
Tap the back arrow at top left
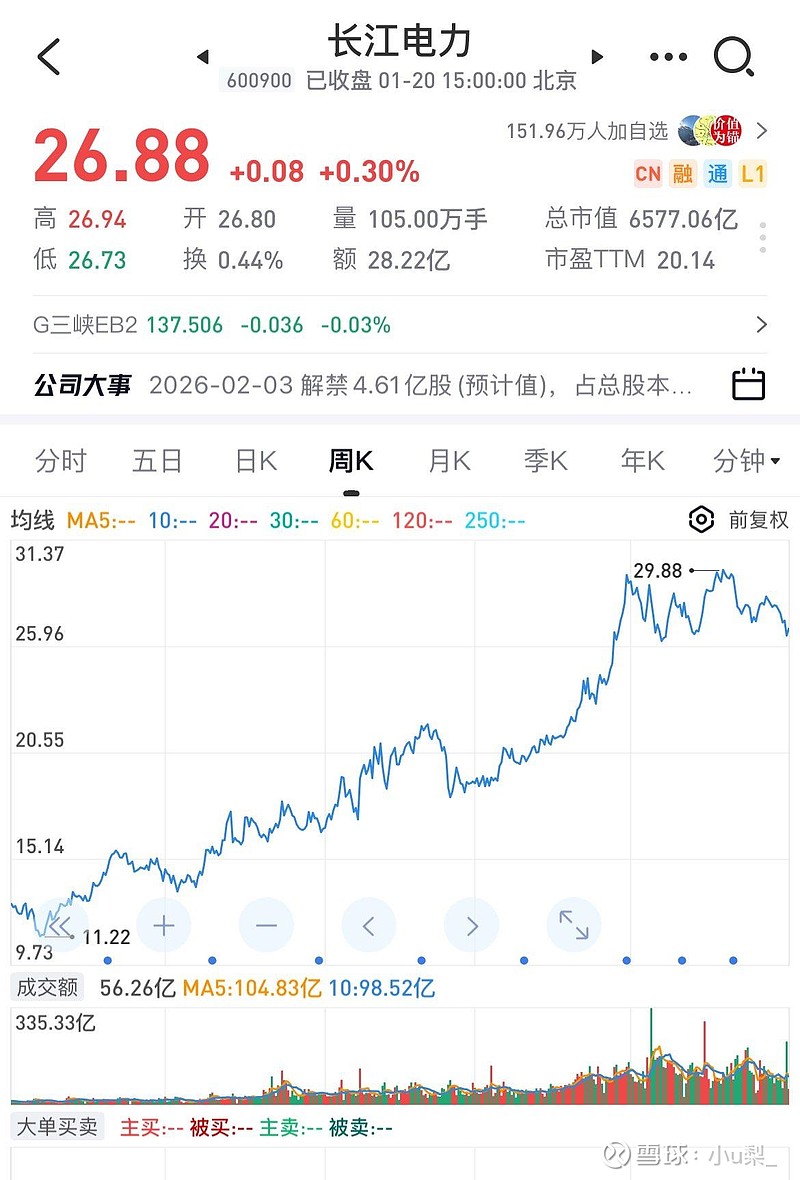tap(47, 56)
